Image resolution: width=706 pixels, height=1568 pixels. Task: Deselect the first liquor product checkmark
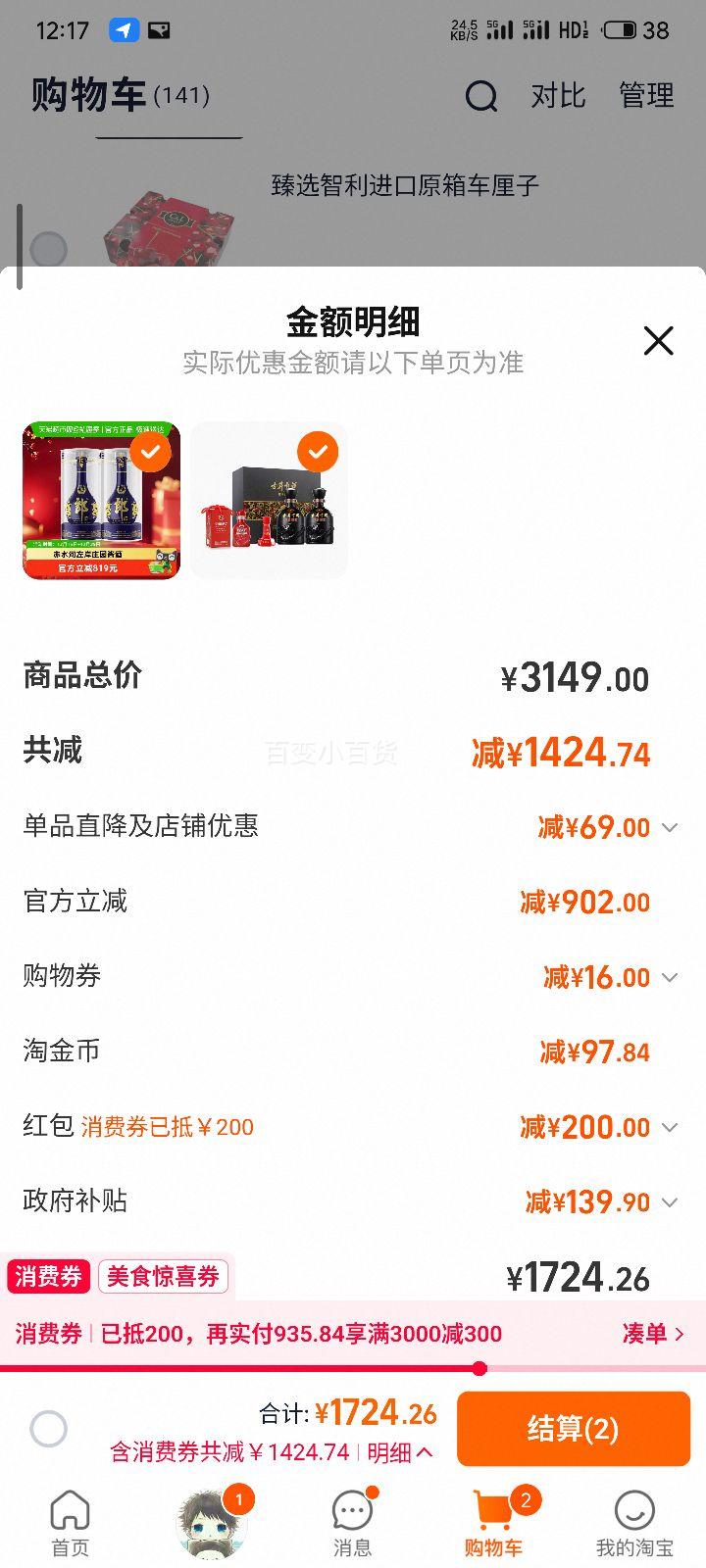(150, 452)
